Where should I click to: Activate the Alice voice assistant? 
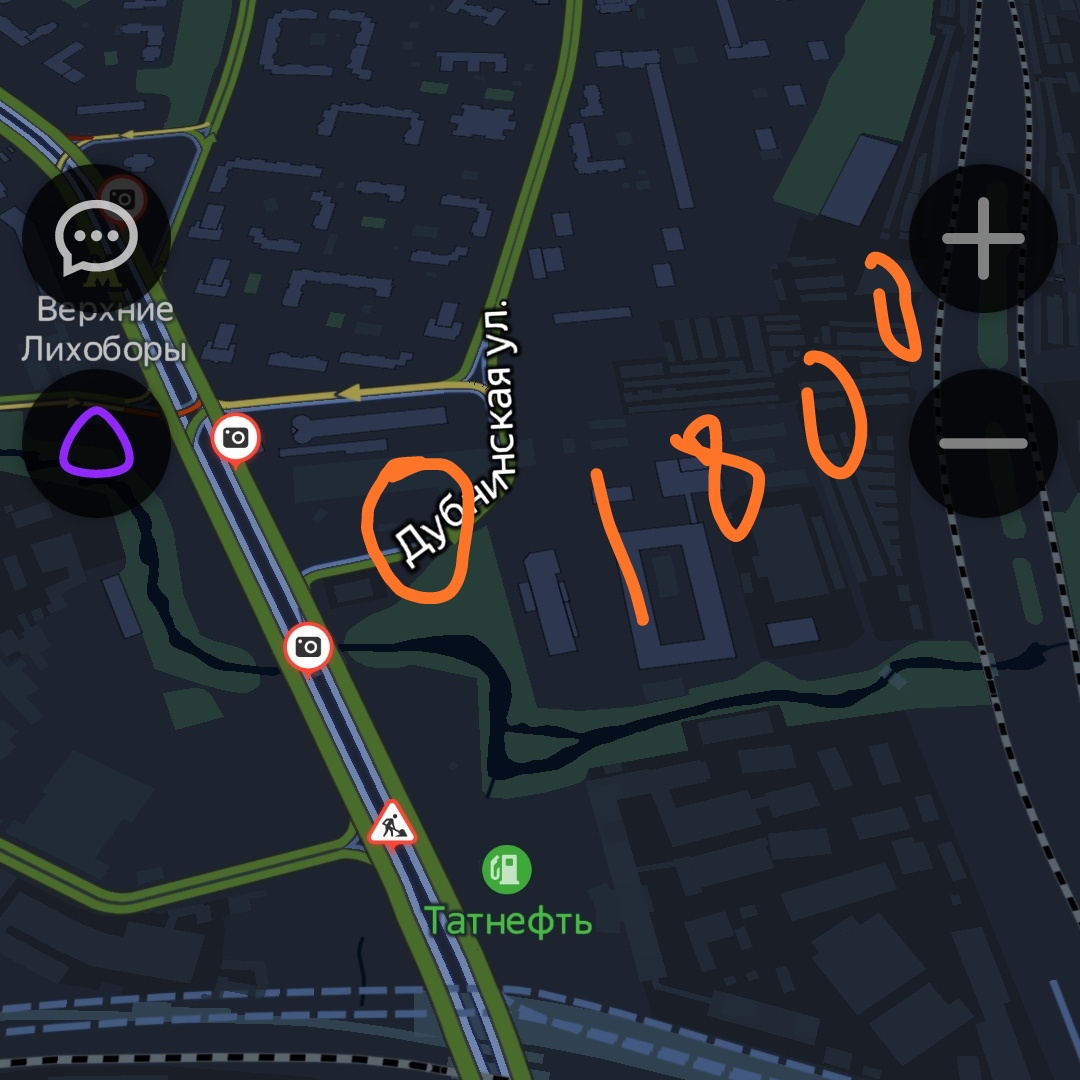[x=96, y=443]
